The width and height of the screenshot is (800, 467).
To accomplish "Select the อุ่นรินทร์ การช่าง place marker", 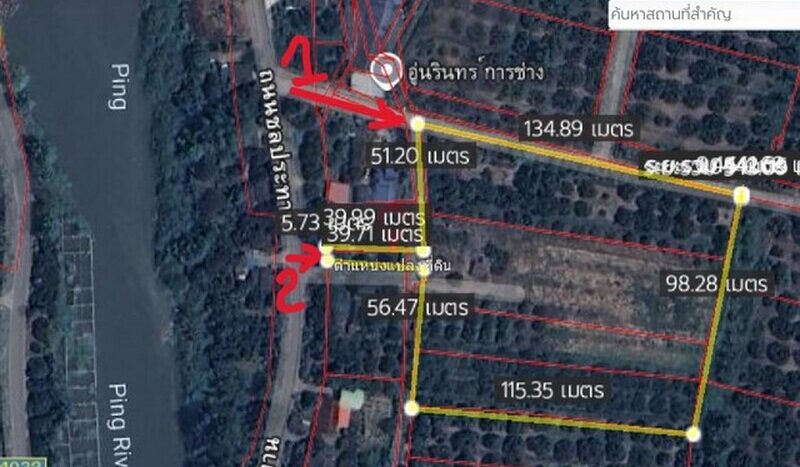I will tap(384, 68).
